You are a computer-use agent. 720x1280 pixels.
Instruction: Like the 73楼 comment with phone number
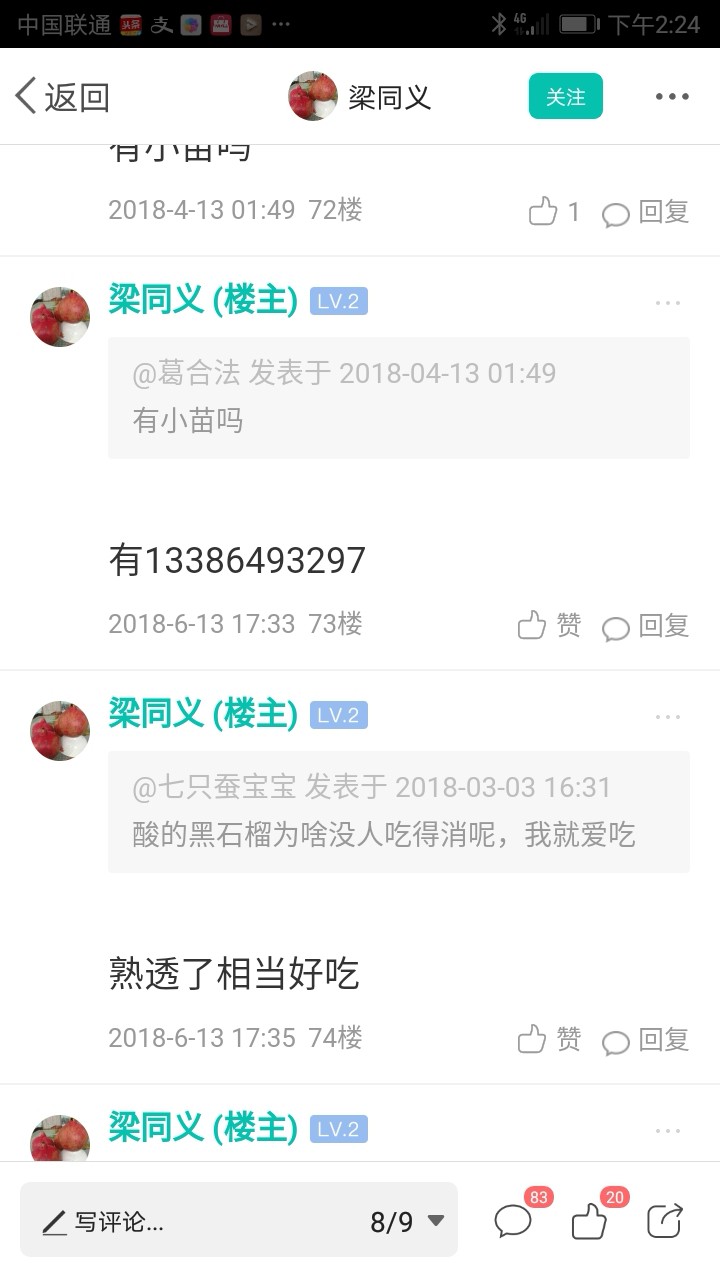[549, 626]
